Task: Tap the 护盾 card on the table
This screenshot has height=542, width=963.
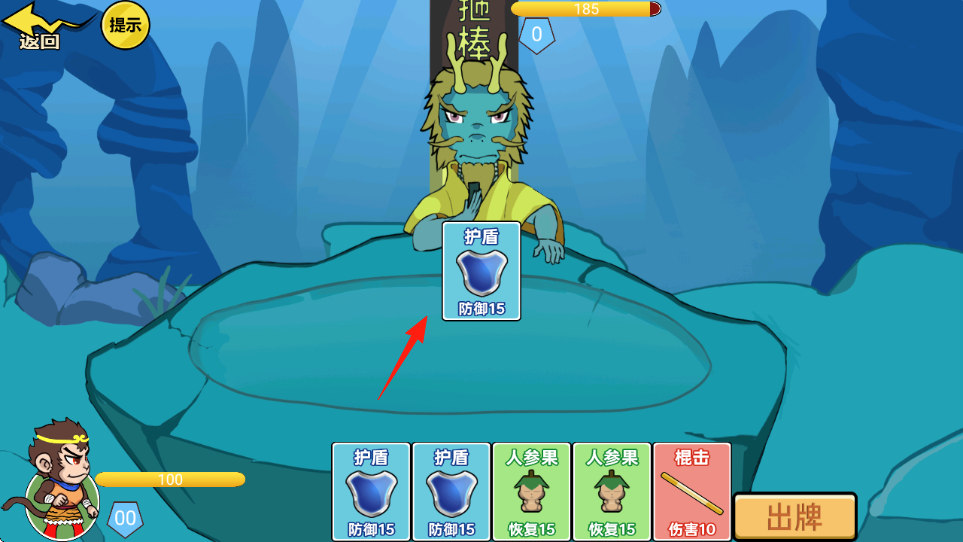Action: [x=481, y=271]
